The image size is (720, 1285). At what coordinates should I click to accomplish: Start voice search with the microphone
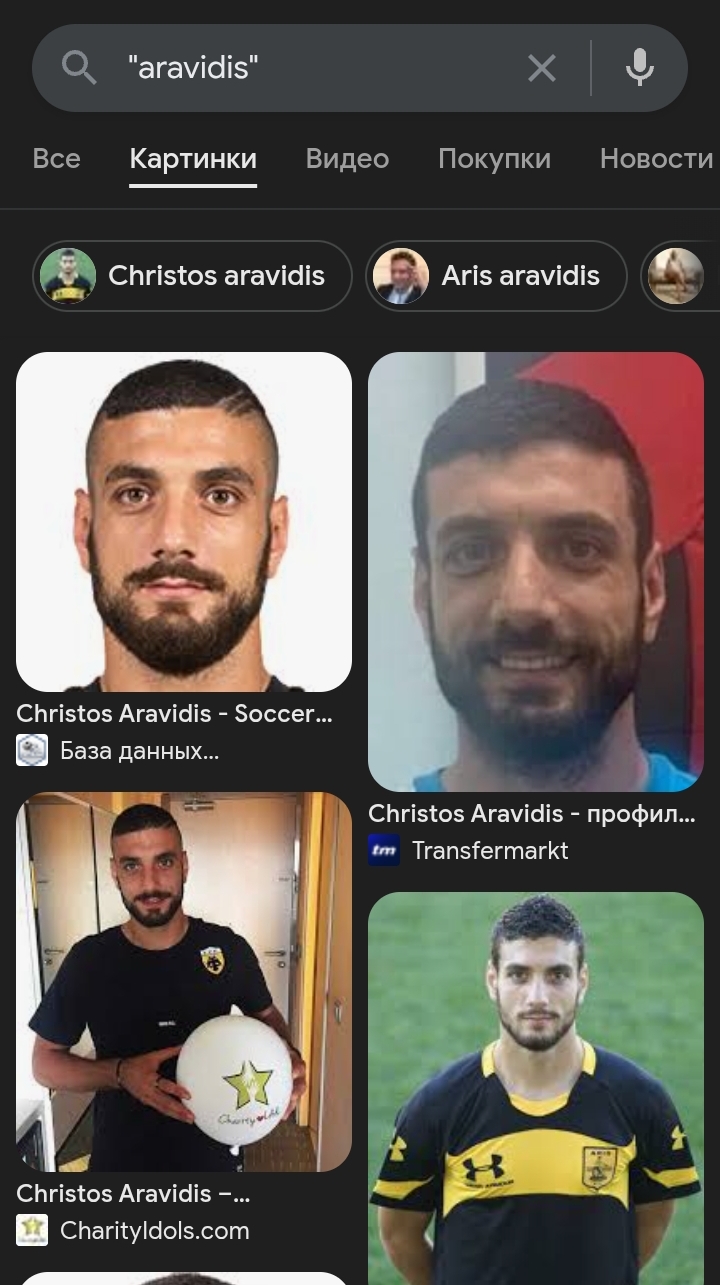pos(640,68)
